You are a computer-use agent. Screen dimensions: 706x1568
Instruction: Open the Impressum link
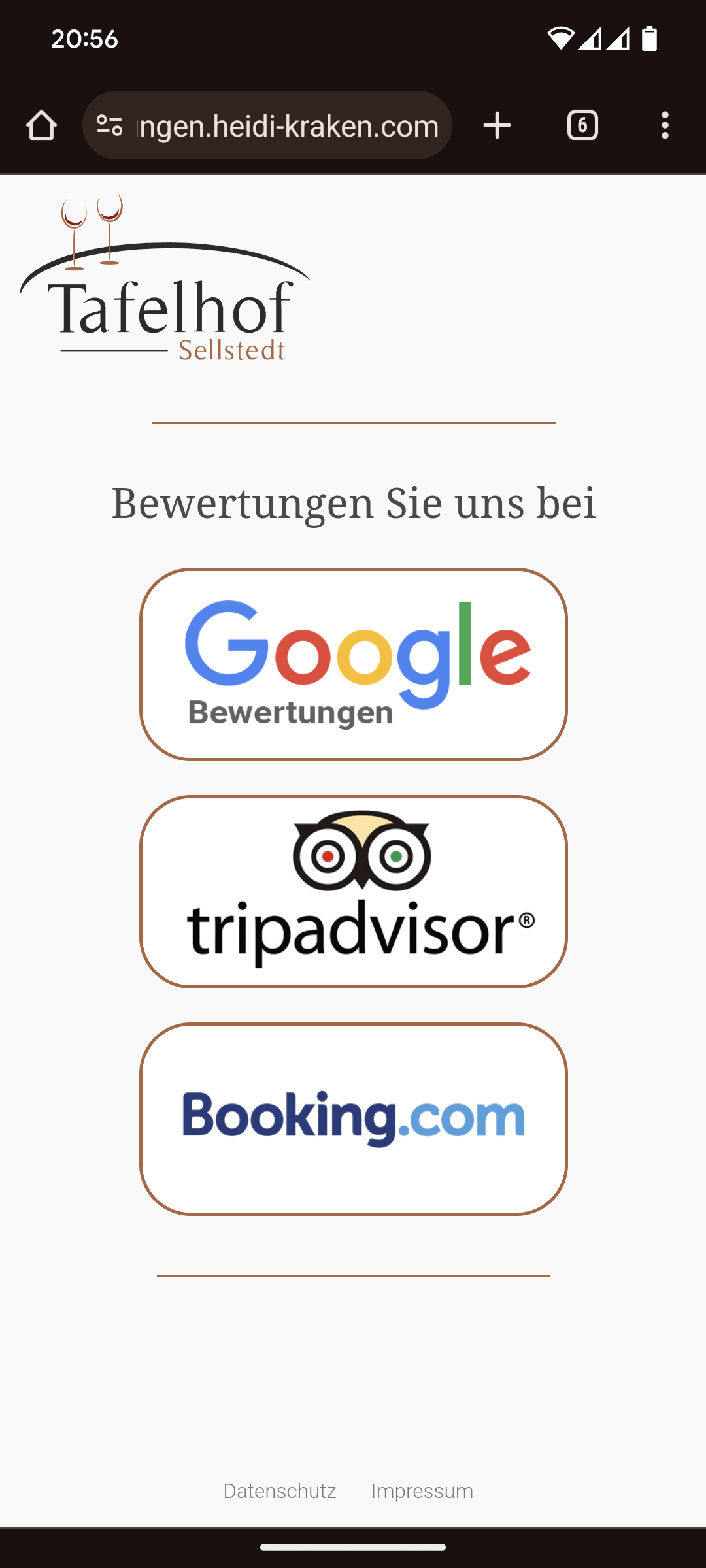422,1491
